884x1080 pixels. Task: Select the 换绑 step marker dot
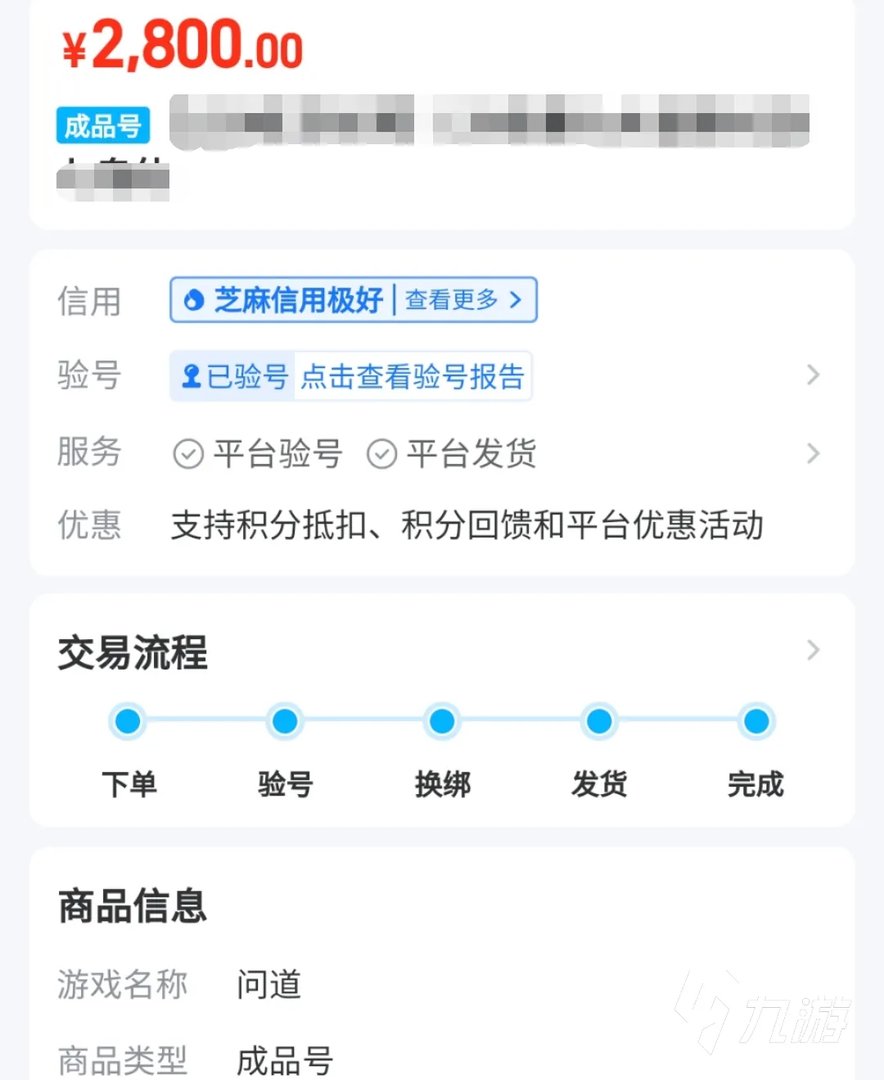point(442,720)
